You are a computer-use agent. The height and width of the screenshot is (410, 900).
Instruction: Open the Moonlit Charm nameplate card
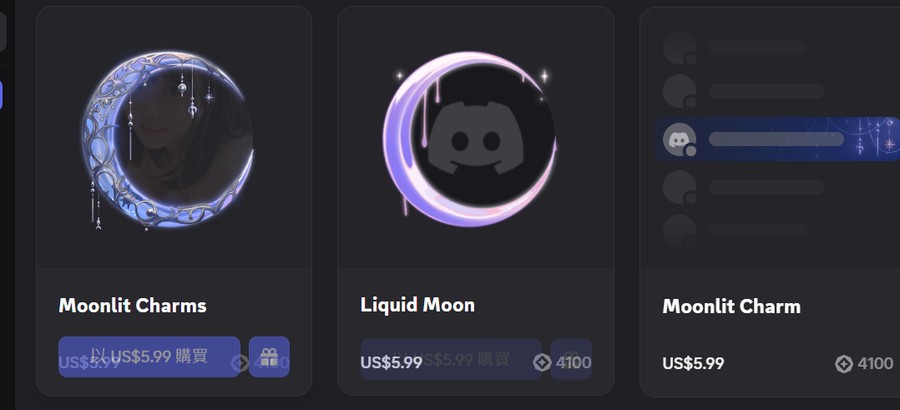(770, 201)
